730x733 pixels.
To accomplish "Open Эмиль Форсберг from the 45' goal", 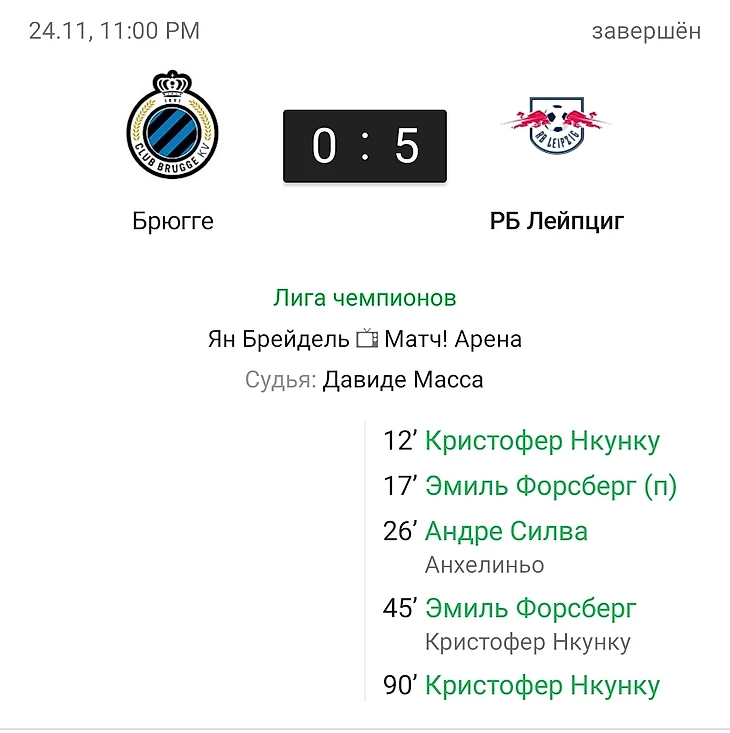I will [530, 608].
